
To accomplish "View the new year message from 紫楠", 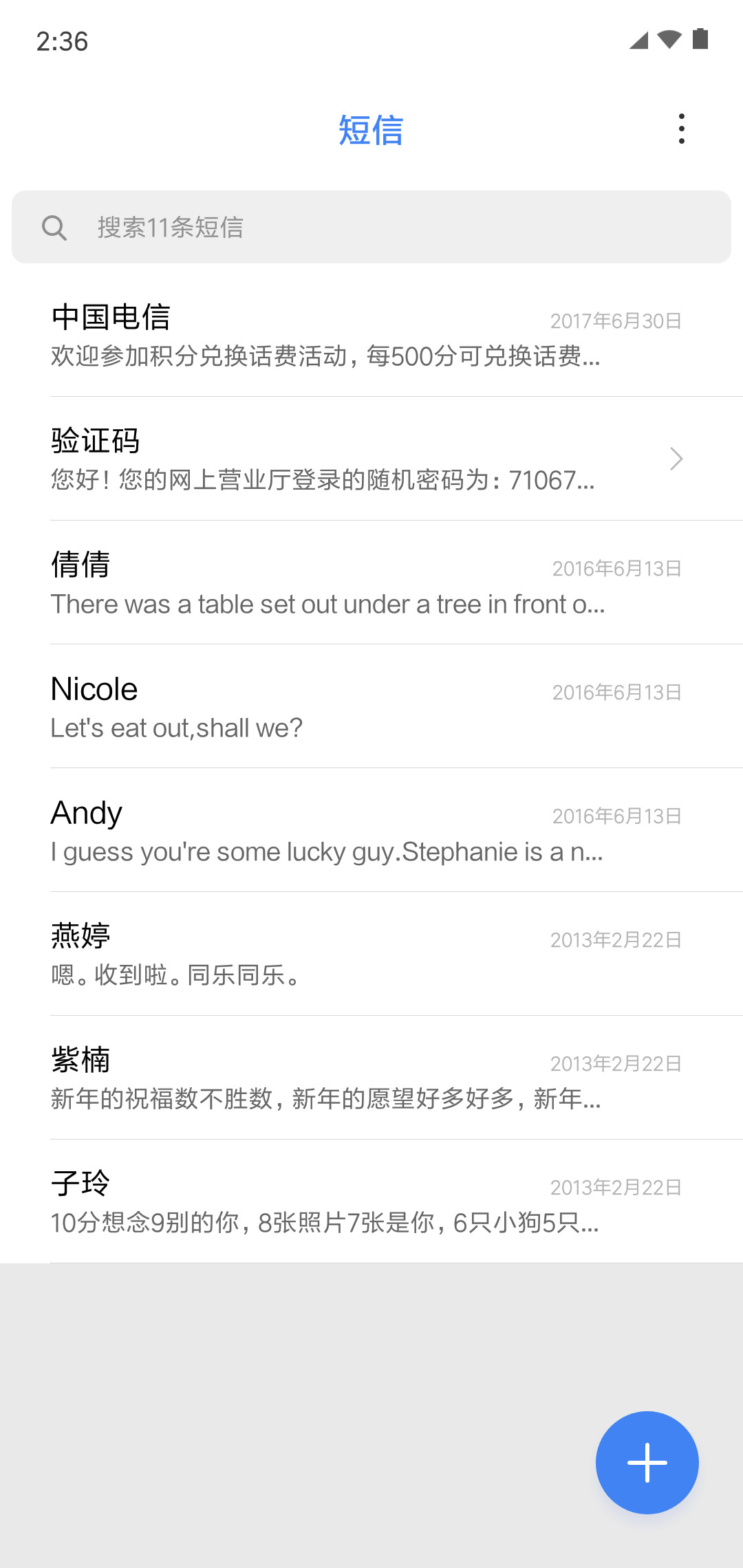I will [x=371, y=1078].
